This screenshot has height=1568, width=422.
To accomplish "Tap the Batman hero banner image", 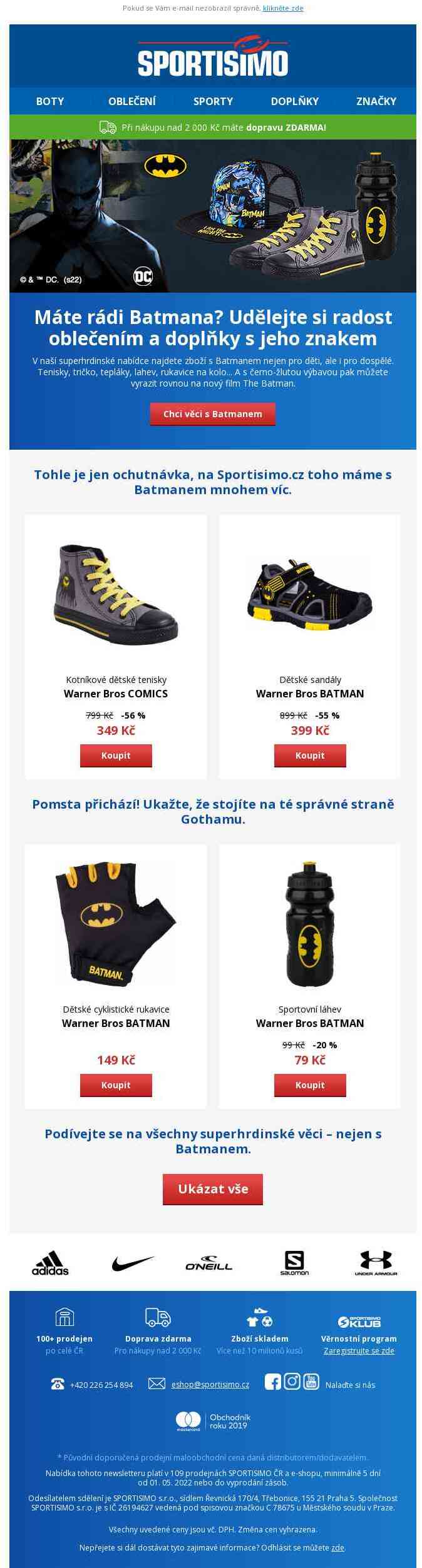I will pos(212,216).
